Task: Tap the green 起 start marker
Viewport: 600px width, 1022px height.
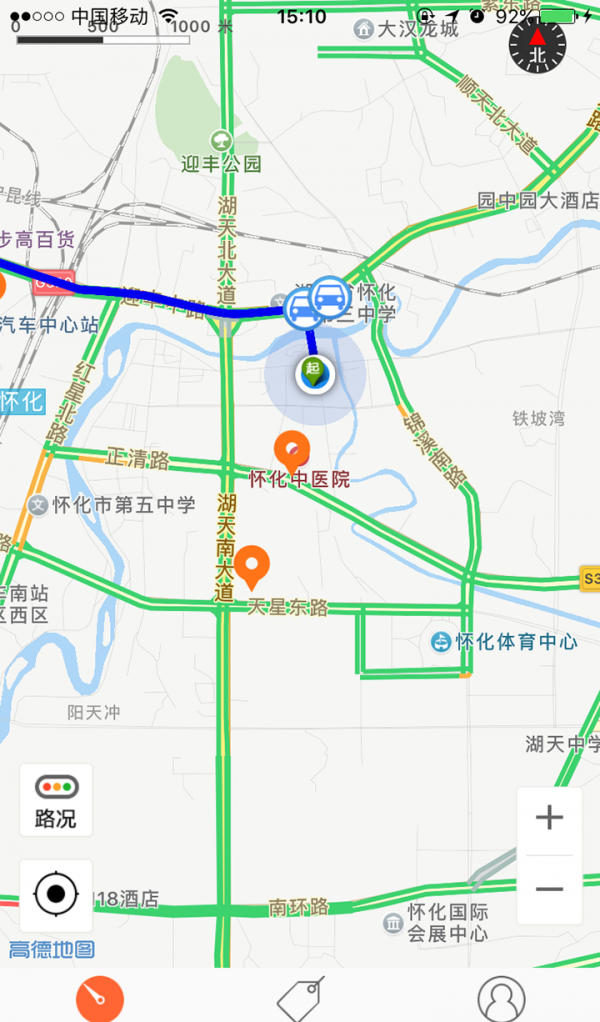Action: pyautogui.click(x=314, y=373)
